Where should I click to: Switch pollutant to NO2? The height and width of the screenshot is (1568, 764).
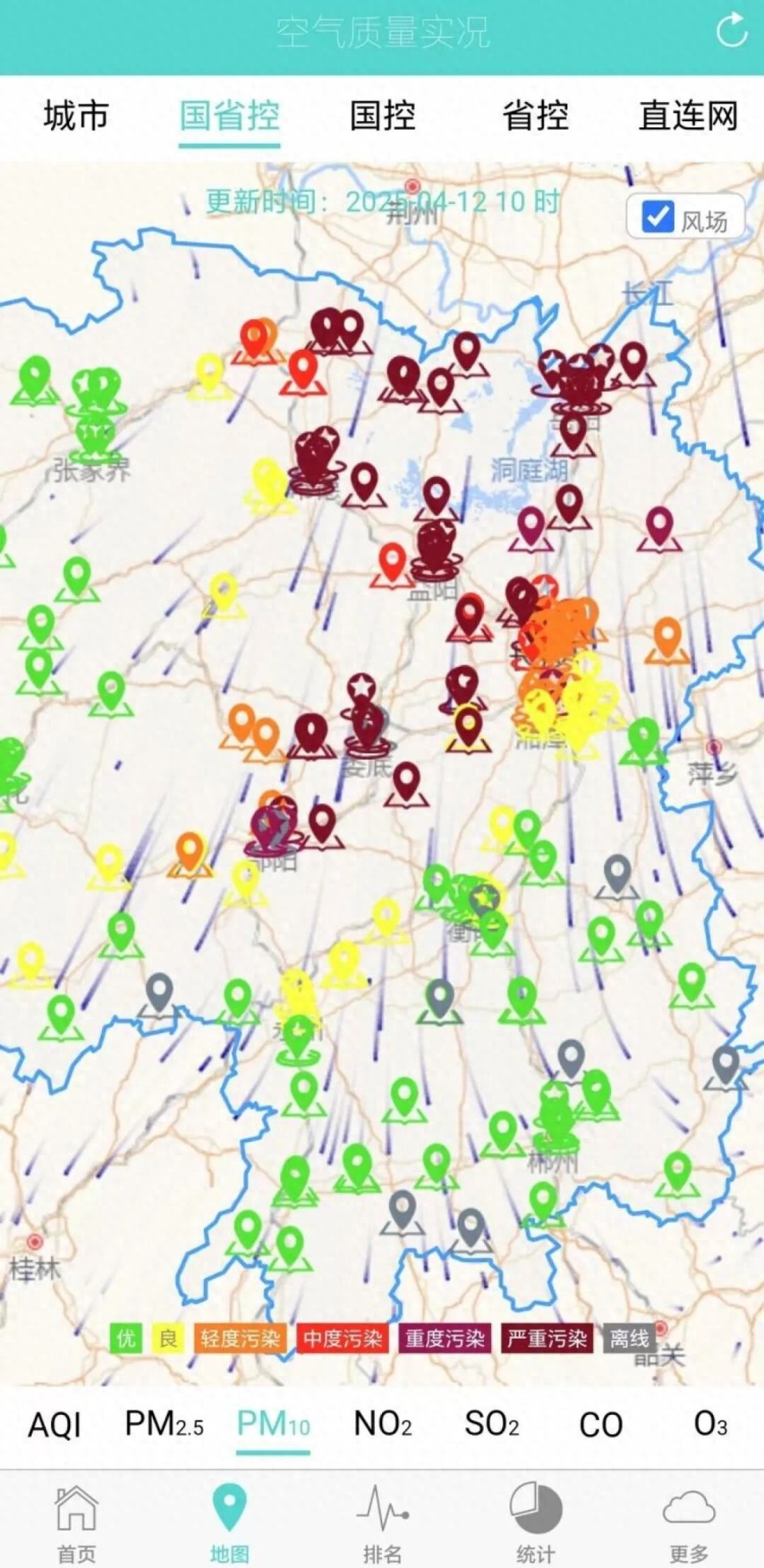pyautogui.click(x=382, y=1425)
